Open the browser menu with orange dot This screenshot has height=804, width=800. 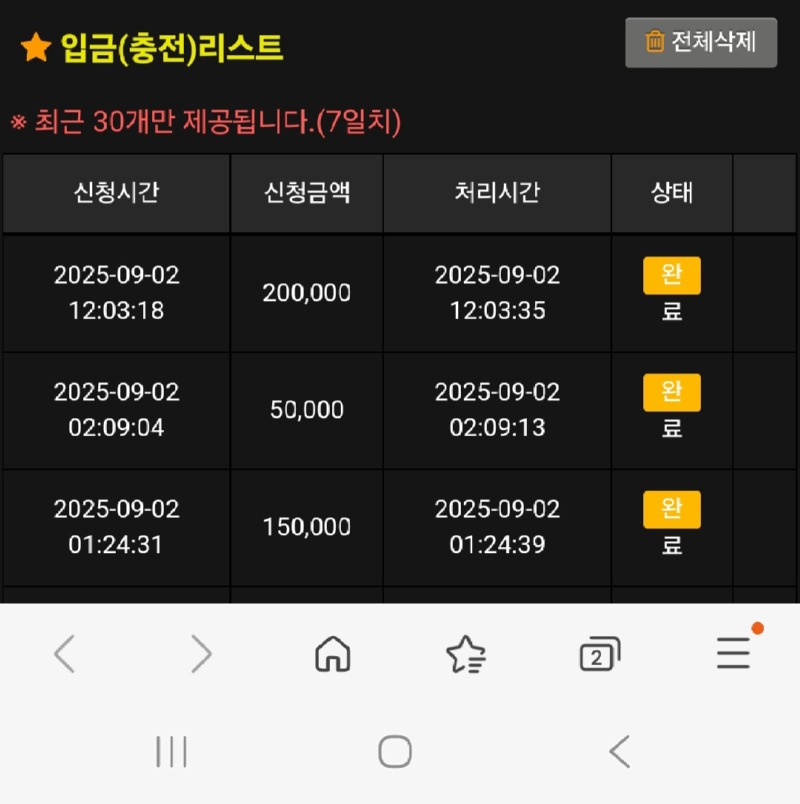(733, 654)
